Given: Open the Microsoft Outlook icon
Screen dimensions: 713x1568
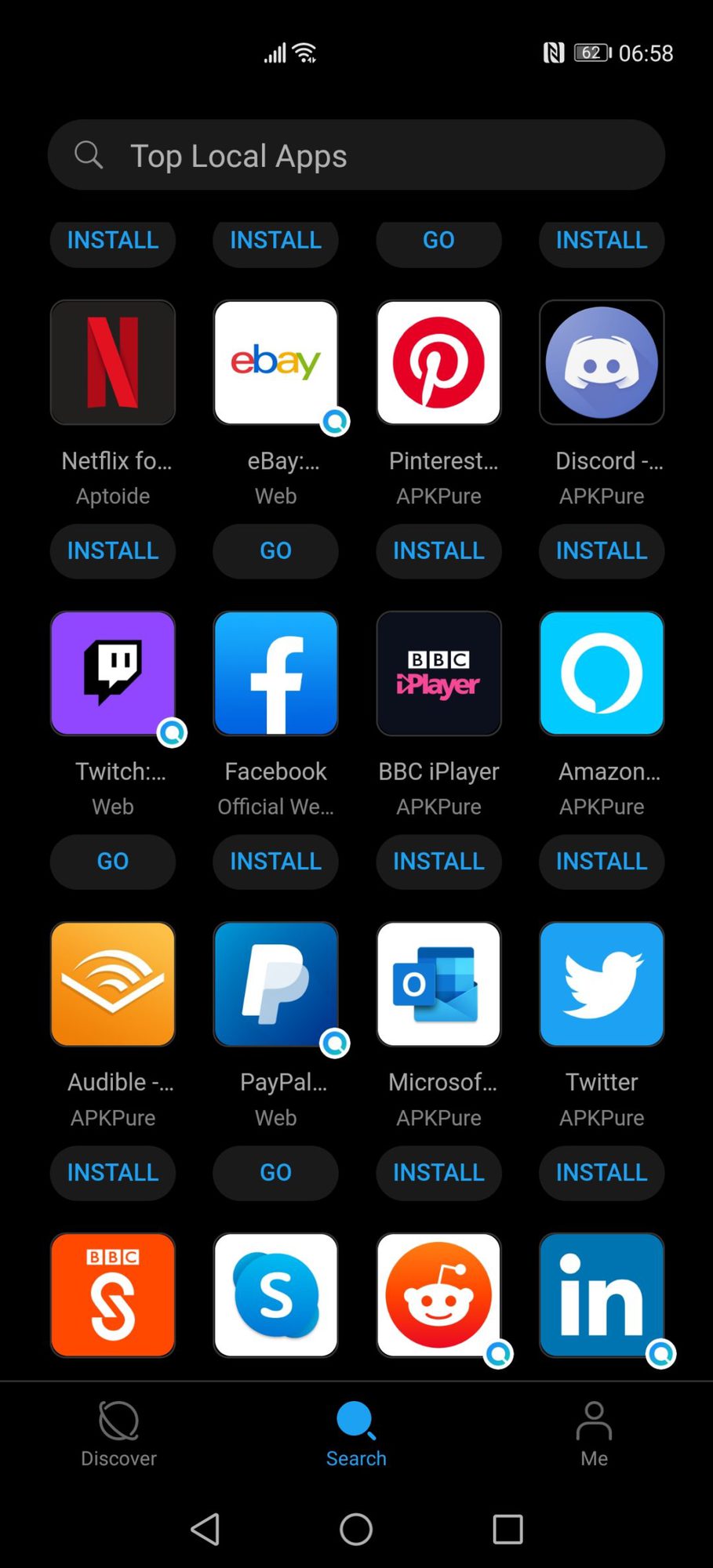Looking at the screenshot, I should [x=438, y=983].
